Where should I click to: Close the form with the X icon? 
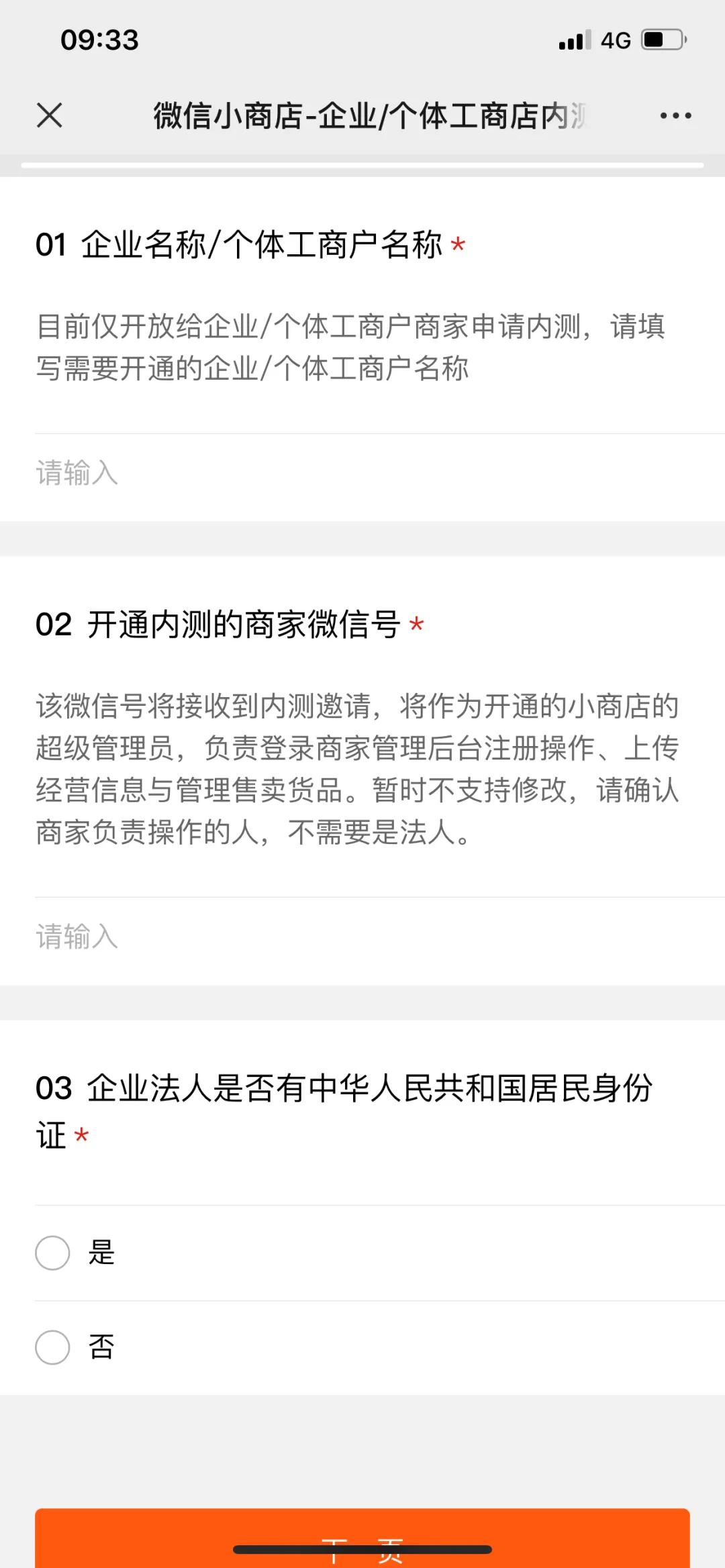click(x=49, y=115)
